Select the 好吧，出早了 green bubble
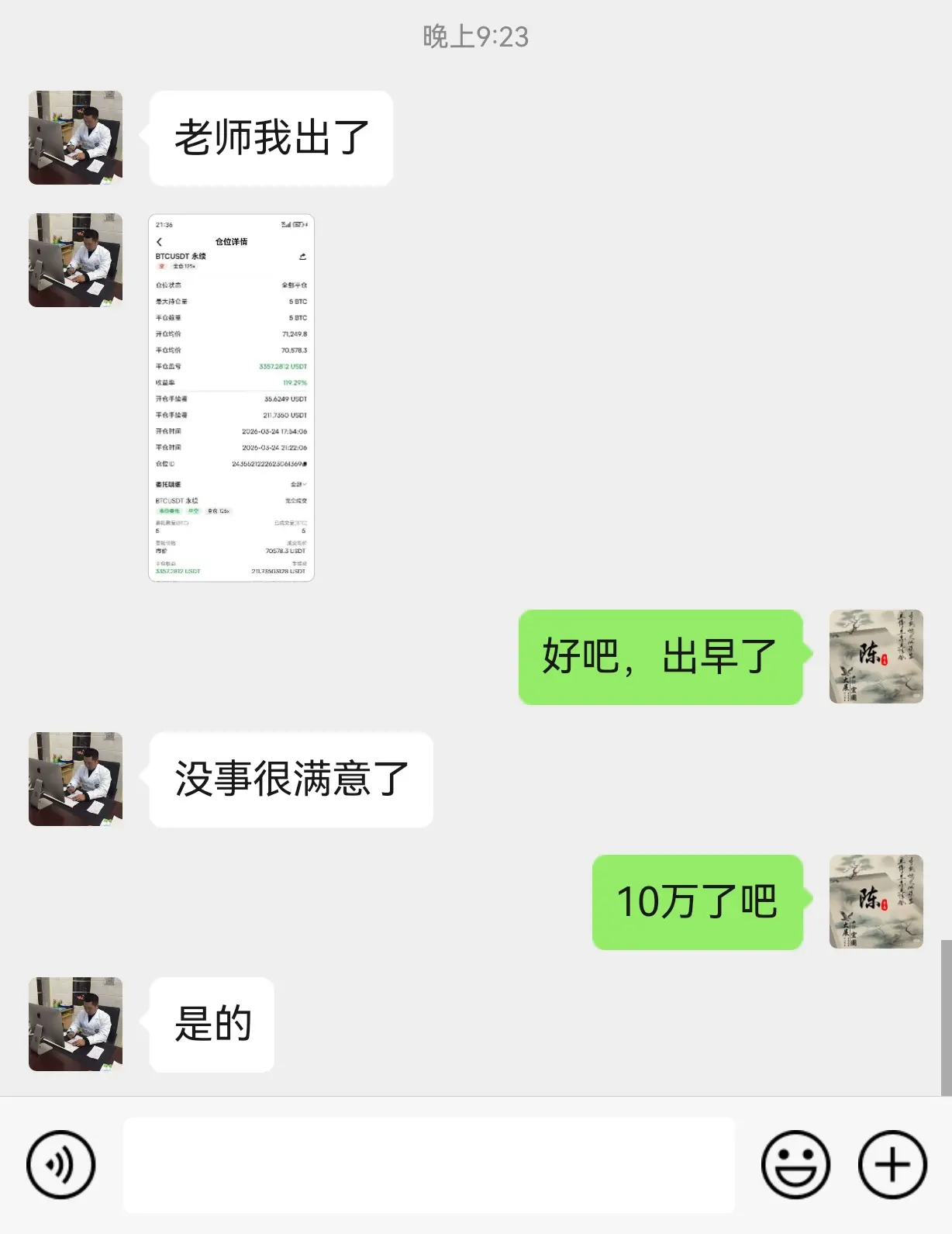 [661, 657]
